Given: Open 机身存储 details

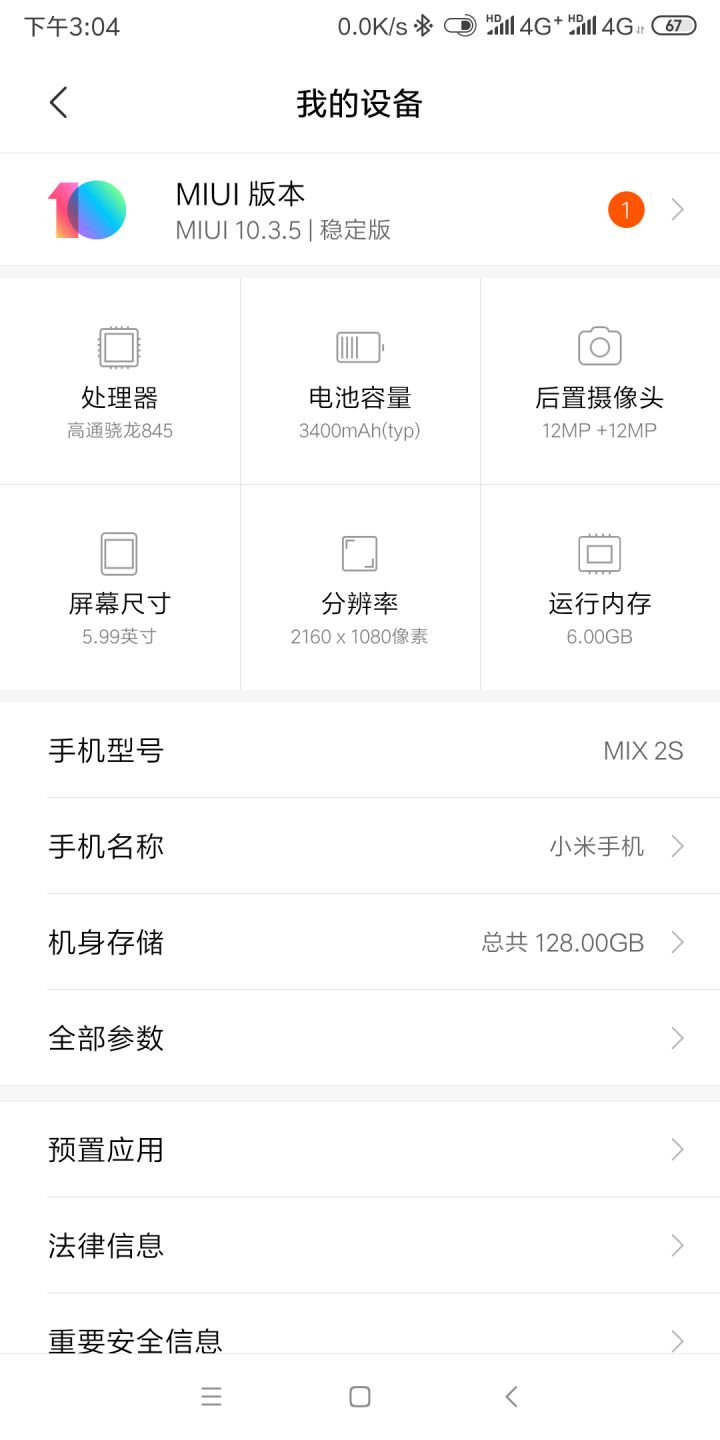Looking at the screenshot, I should (x=360, y=942).
